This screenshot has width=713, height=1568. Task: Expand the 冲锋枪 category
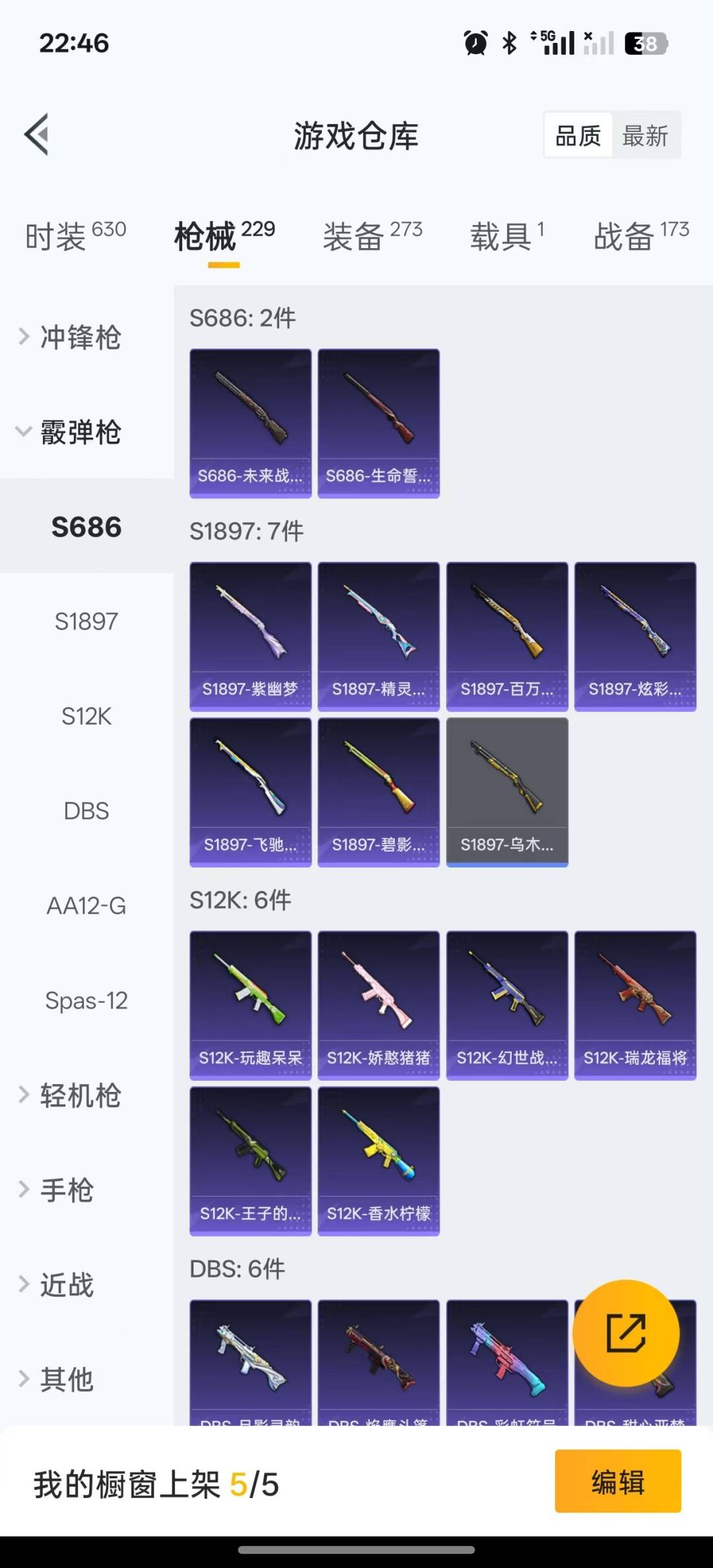pos(79,337)
